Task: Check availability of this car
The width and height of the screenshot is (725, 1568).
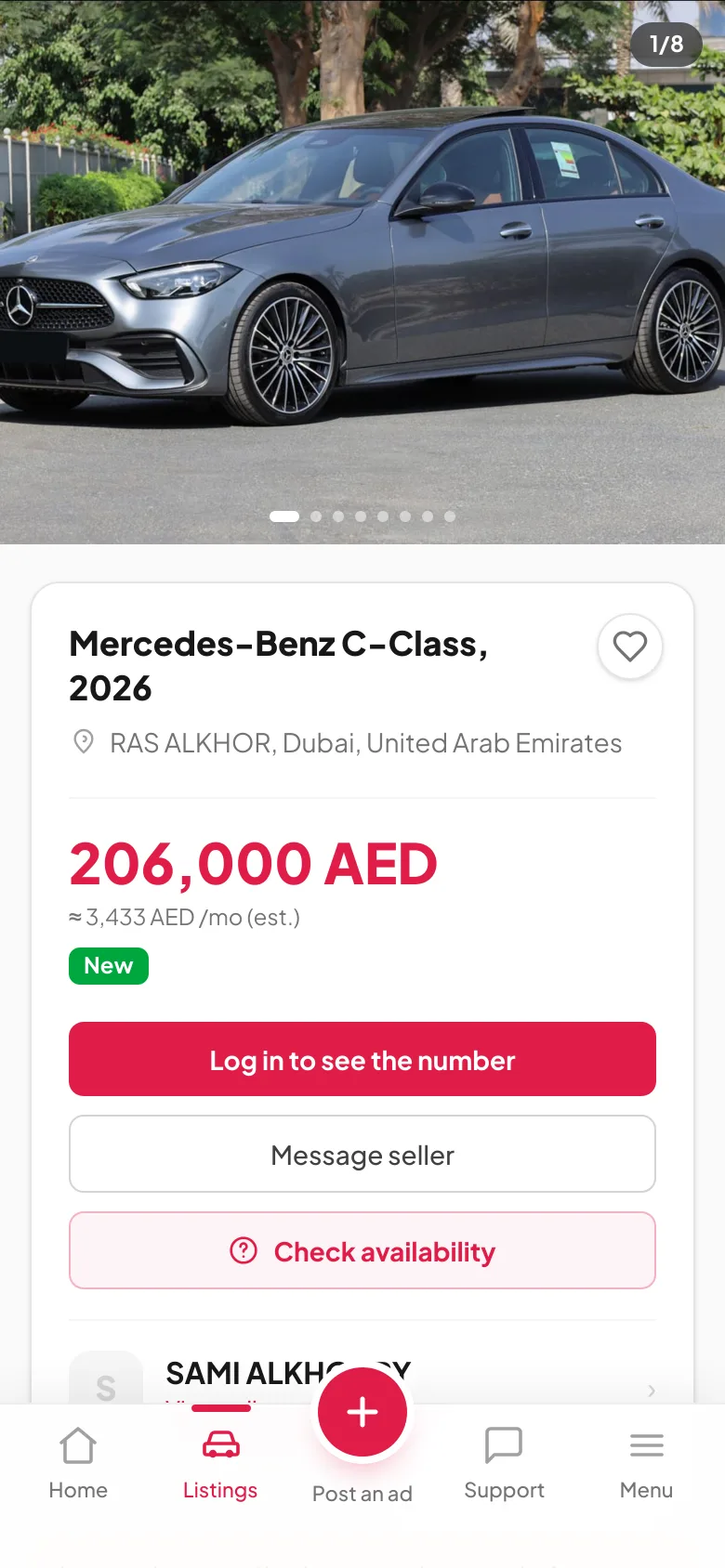Action: [x=362, y=1251]
